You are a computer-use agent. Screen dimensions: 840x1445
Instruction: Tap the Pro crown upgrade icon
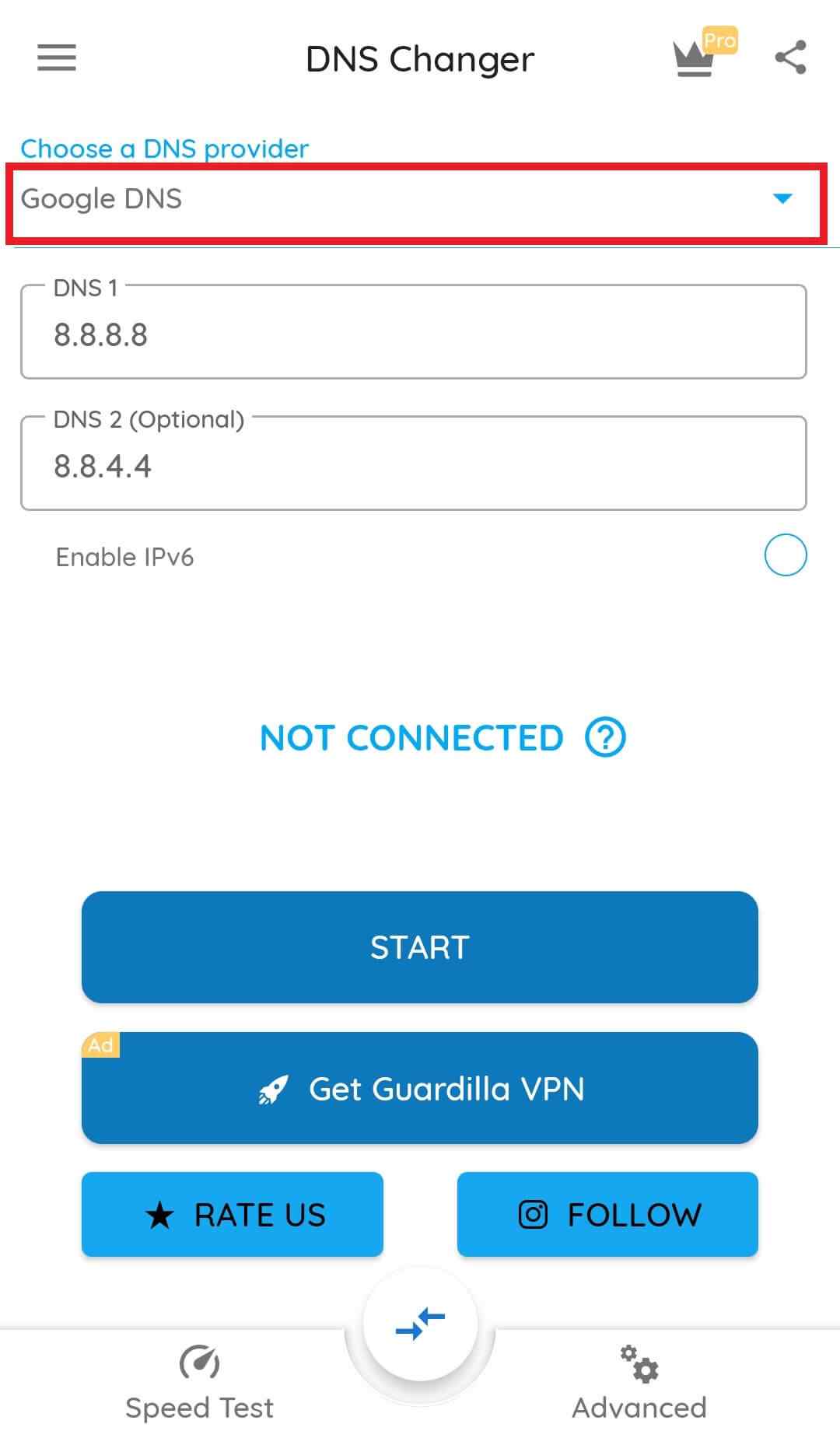695,58
